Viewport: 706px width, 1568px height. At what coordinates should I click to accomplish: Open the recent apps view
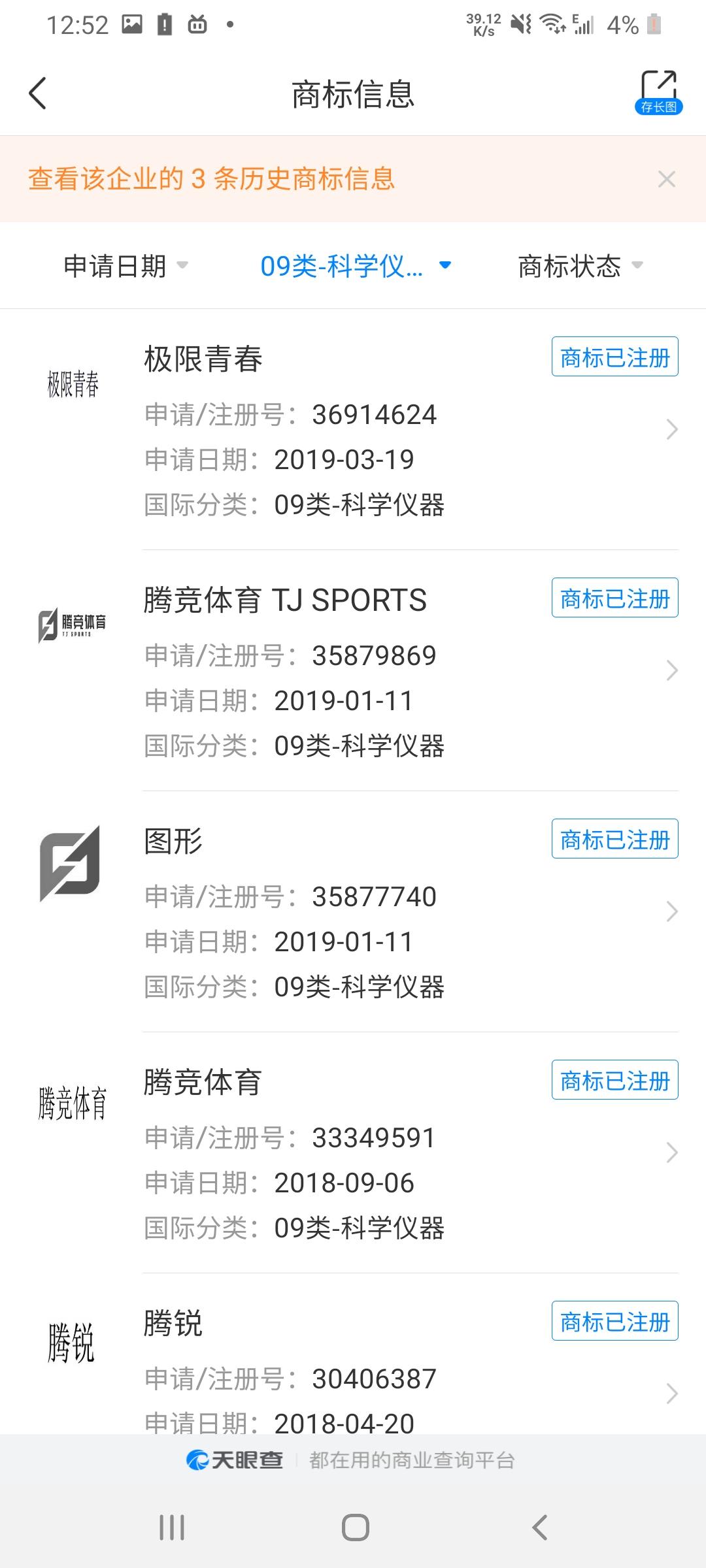click(x=172, y=1527)
